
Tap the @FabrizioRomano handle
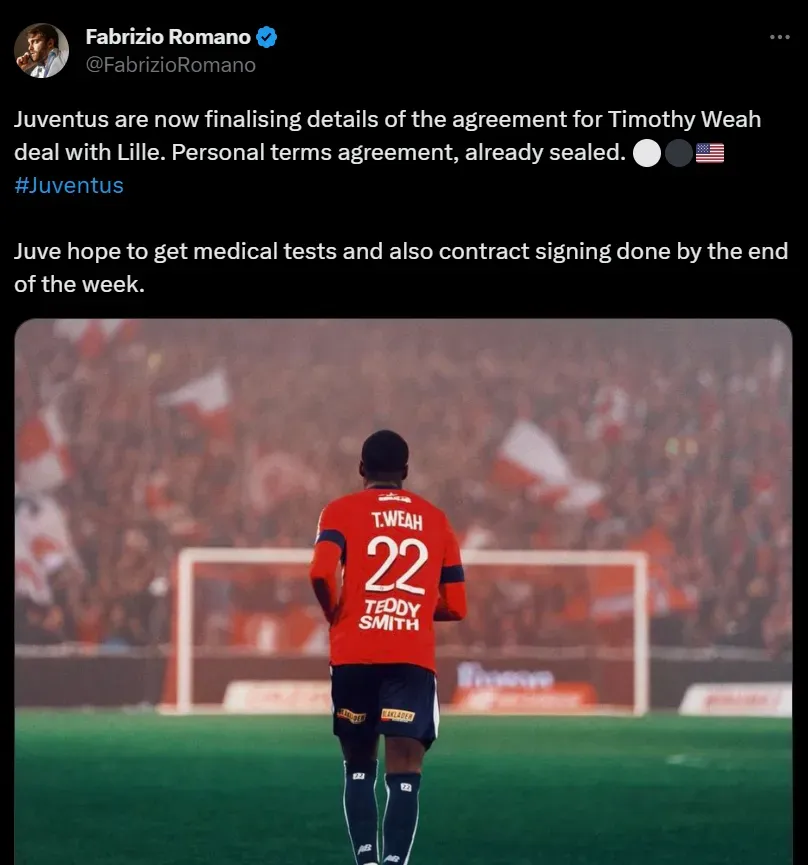(x=171, y=65)
